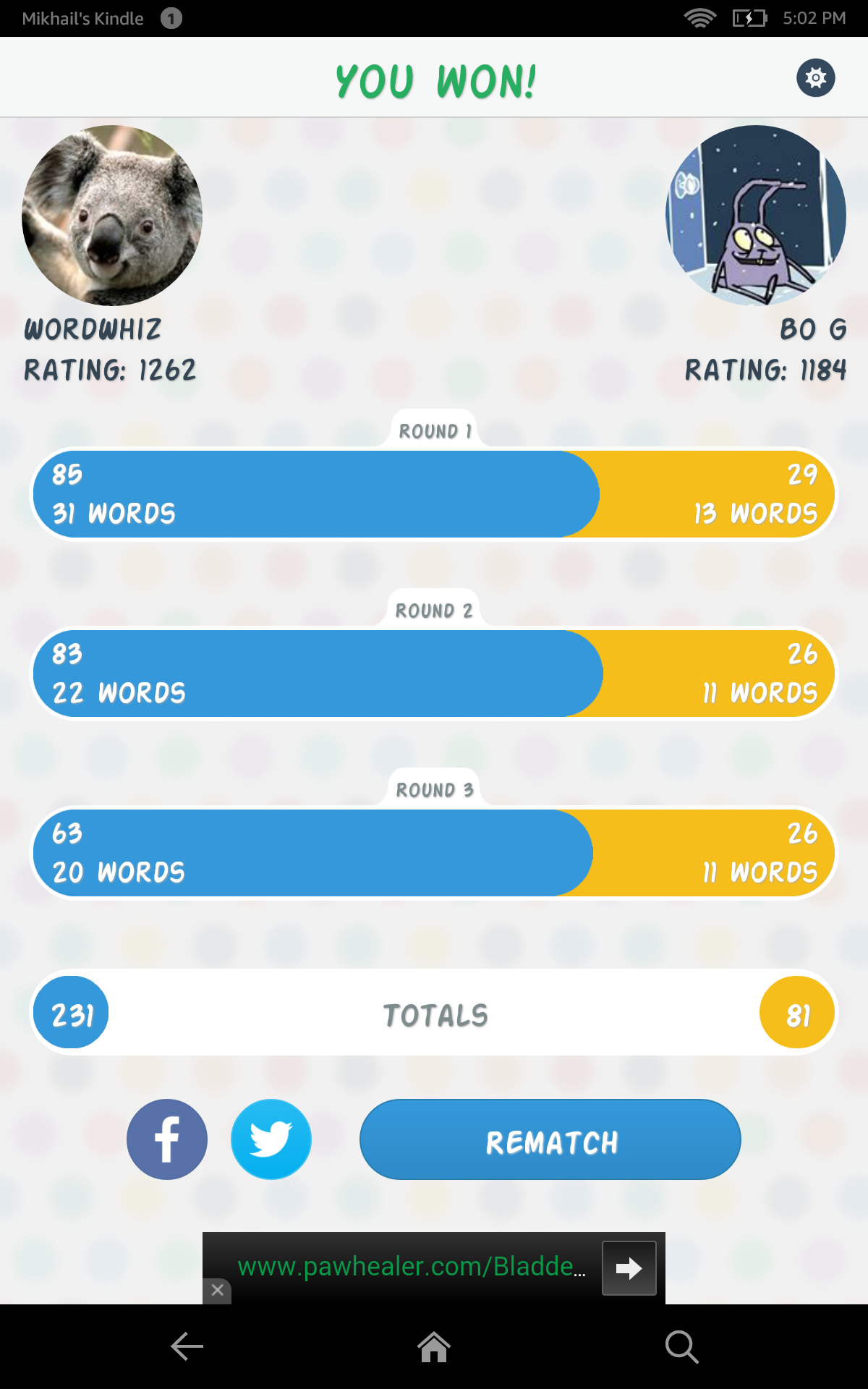The height and width of the screenshot is (1389, 868).
Task: Select the ROUND 3 label tab
Action: pyautogui.click(x=433, y=789)
